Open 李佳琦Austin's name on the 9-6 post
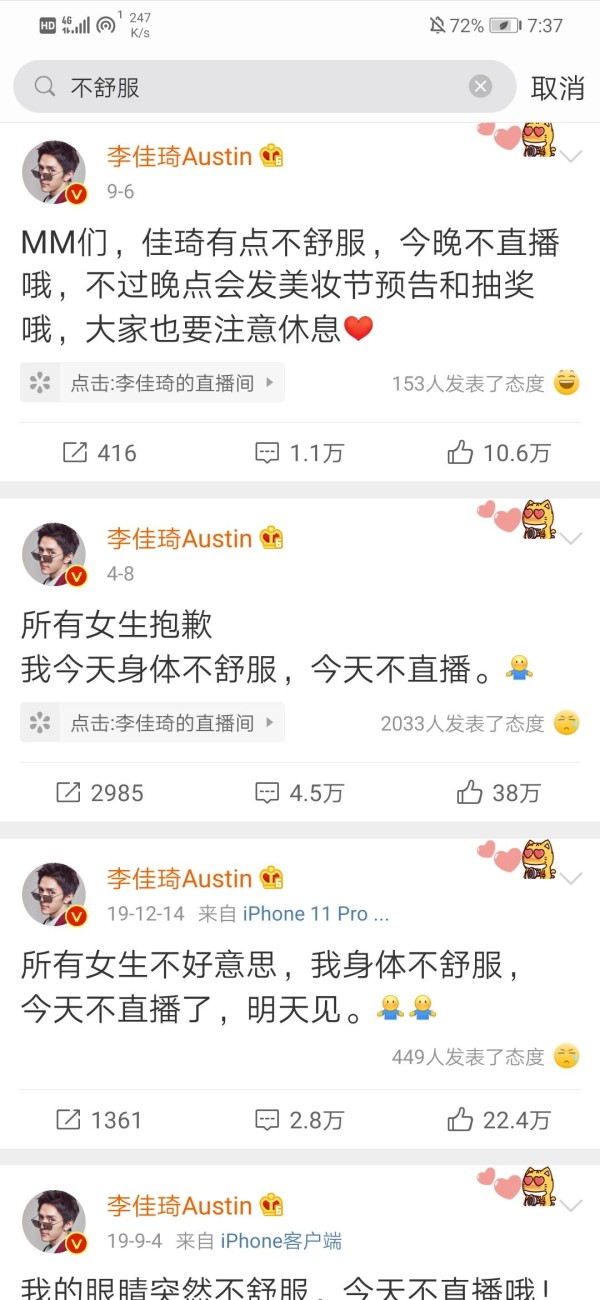Screen dimensions: 600x1300 coord(180,156)
